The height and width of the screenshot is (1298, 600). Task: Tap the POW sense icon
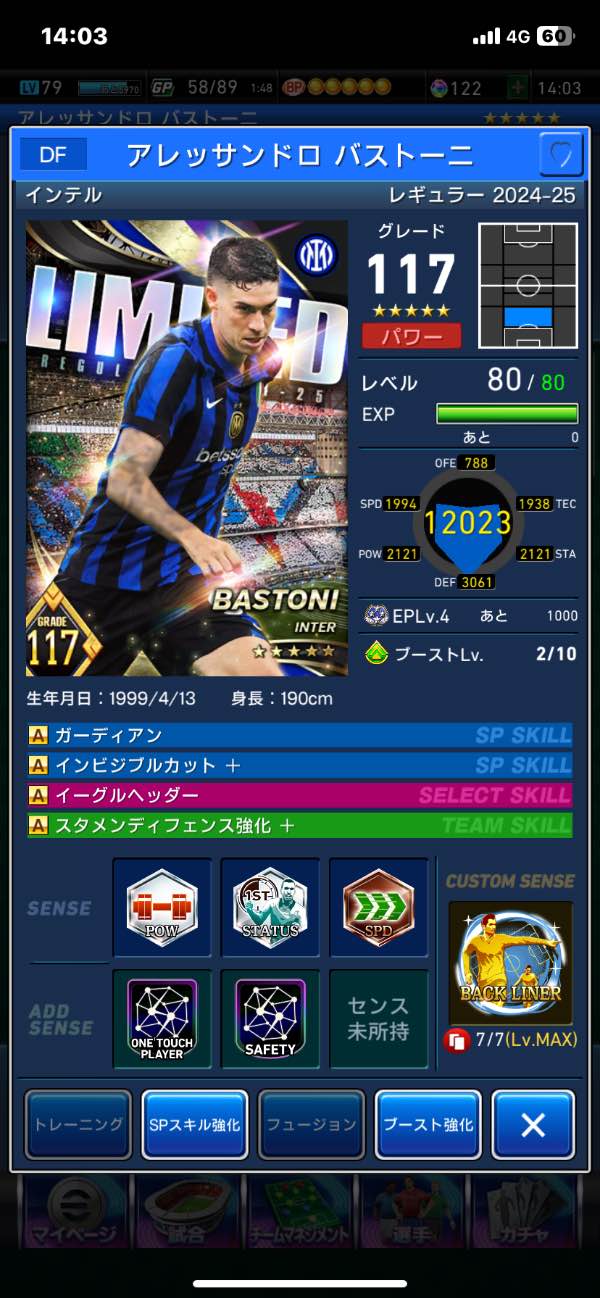162,908
